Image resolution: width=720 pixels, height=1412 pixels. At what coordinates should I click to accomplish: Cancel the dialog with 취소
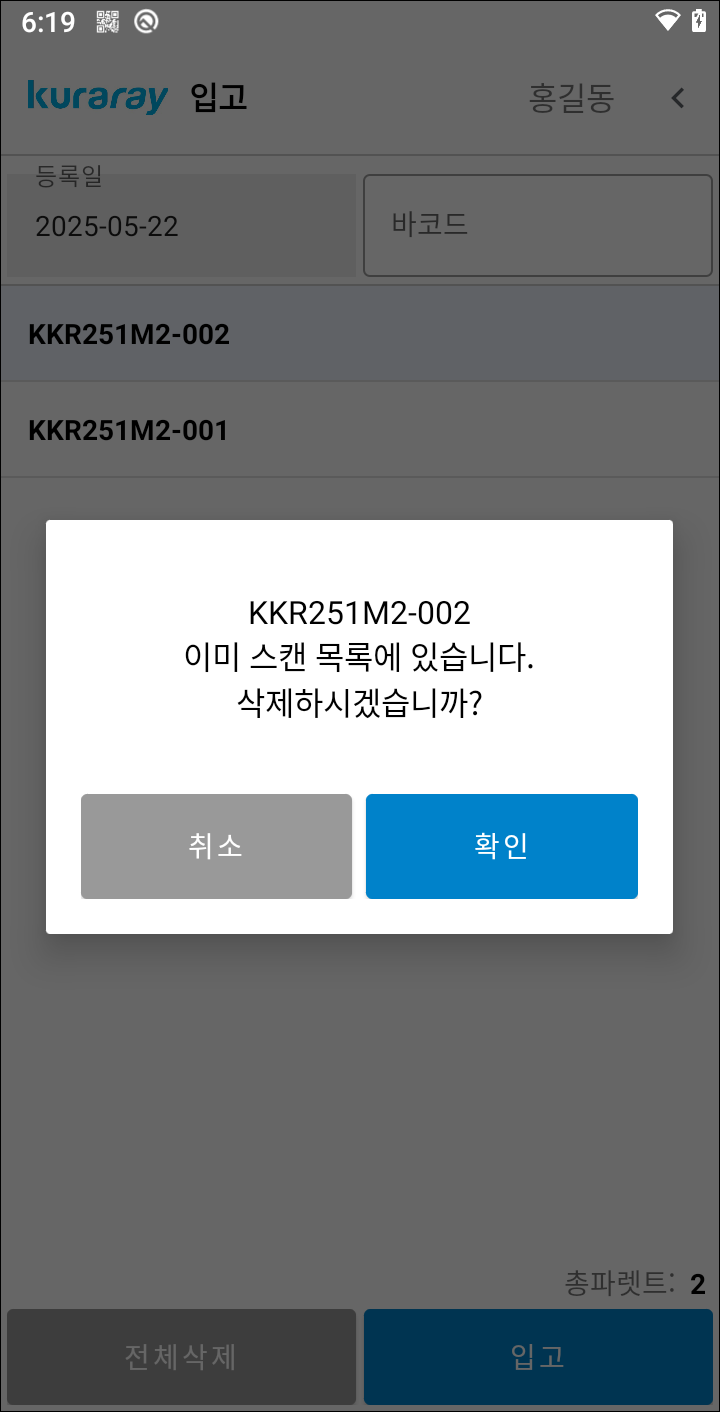point(216,846)
